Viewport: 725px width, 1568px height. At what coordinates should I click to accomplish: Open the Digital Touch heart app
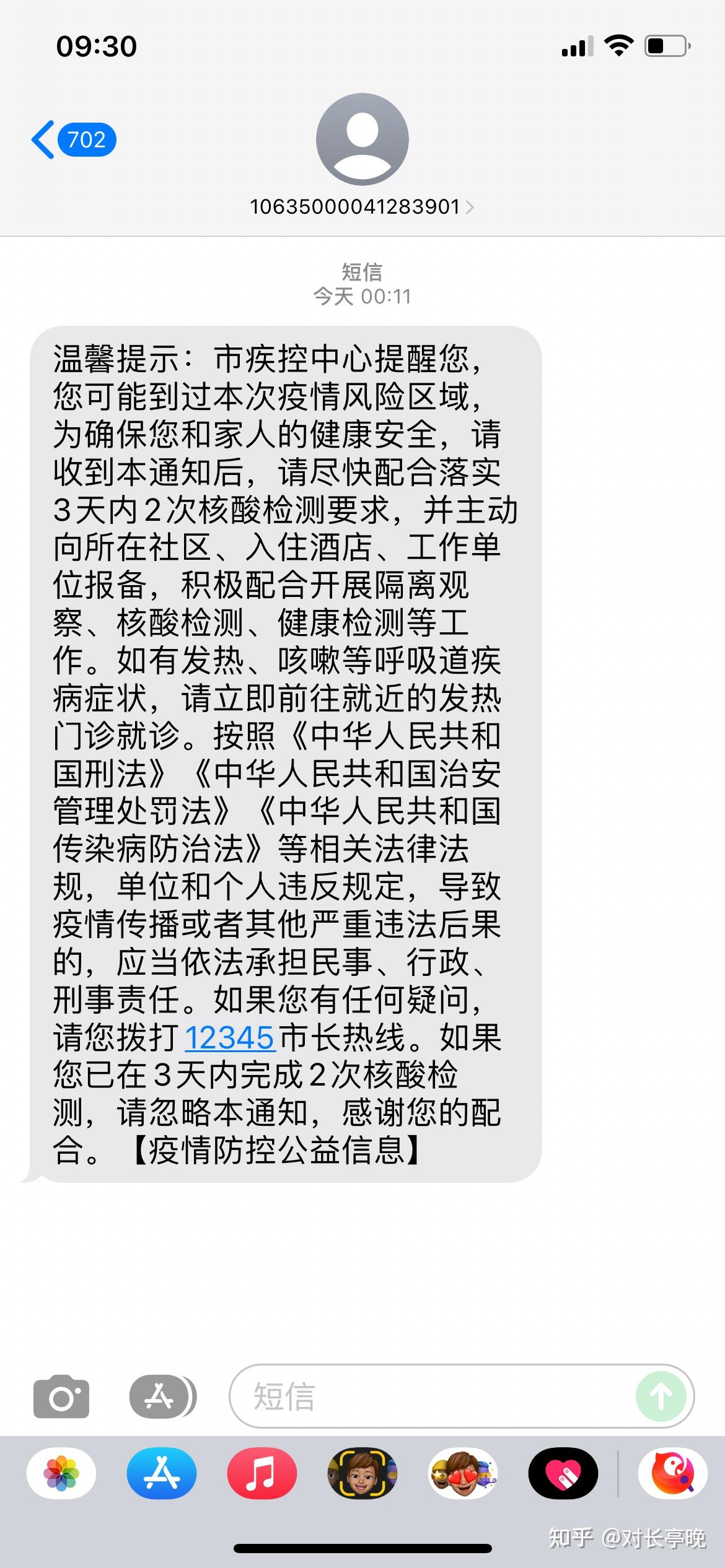pyautogui.click(x=563, y=1473)
